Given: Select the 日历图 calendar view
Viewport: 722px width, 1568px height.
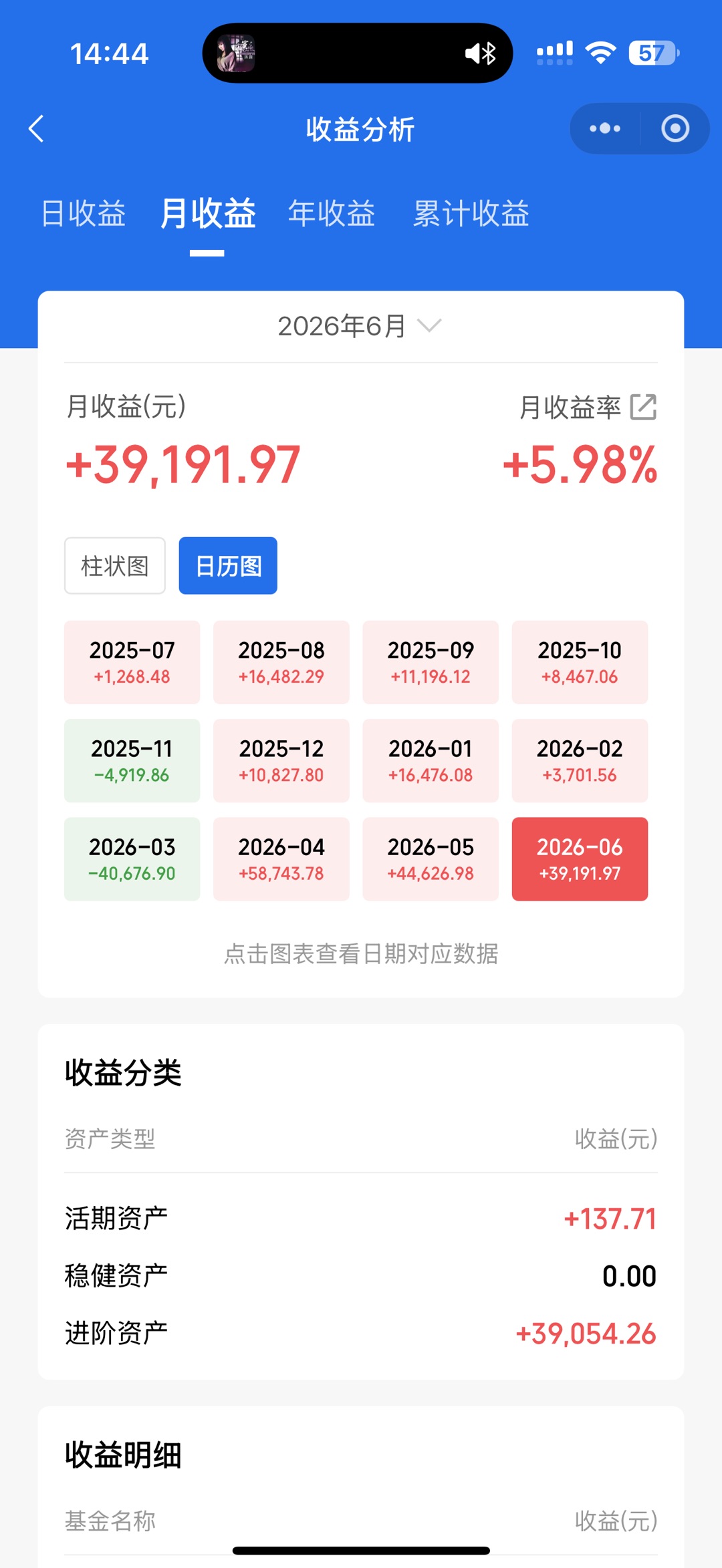Looking at the screenshot, I should pos(228,566).
